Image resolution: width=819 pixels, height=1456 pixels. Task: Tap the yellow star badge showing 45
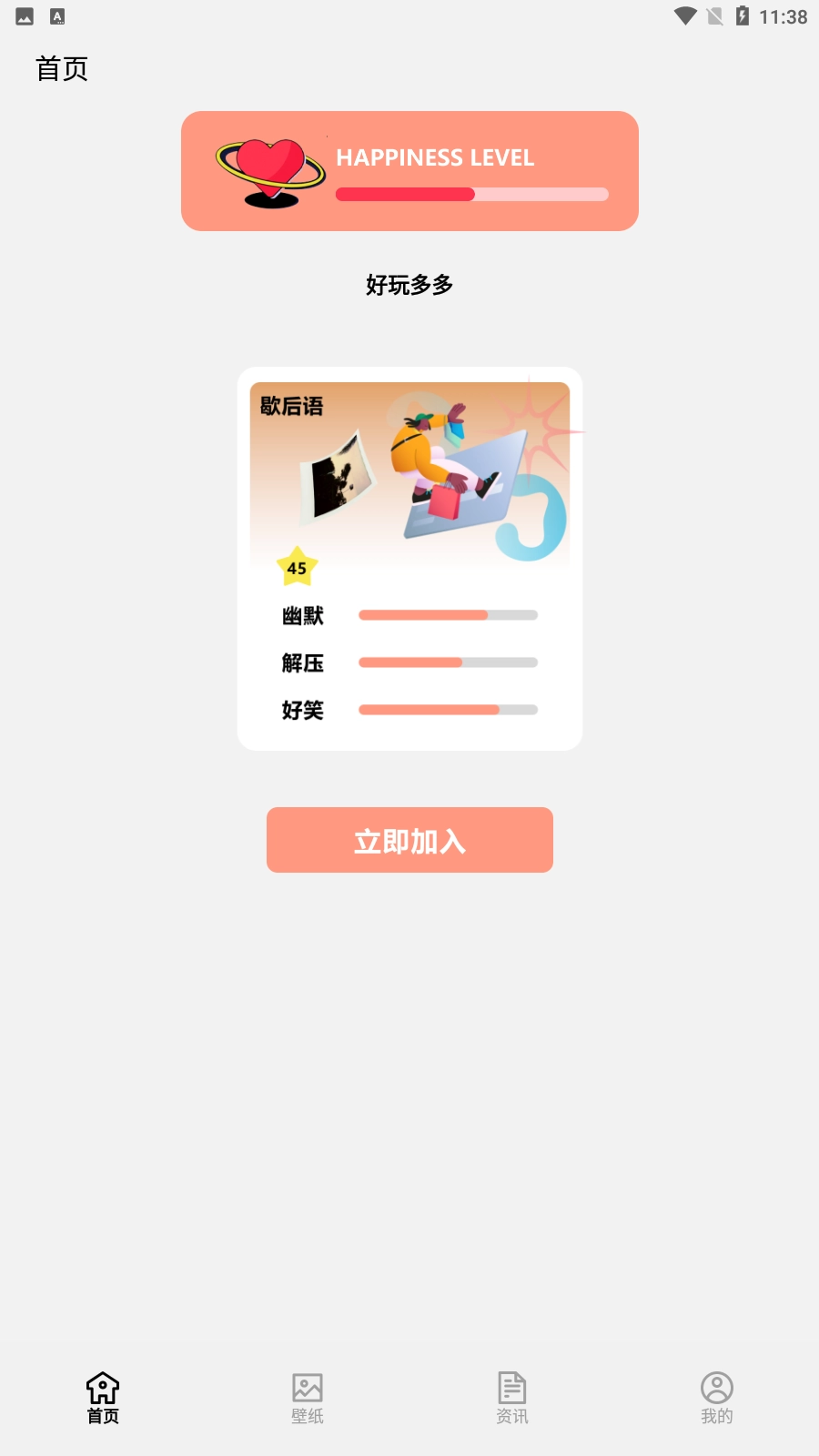coord(296,567)
